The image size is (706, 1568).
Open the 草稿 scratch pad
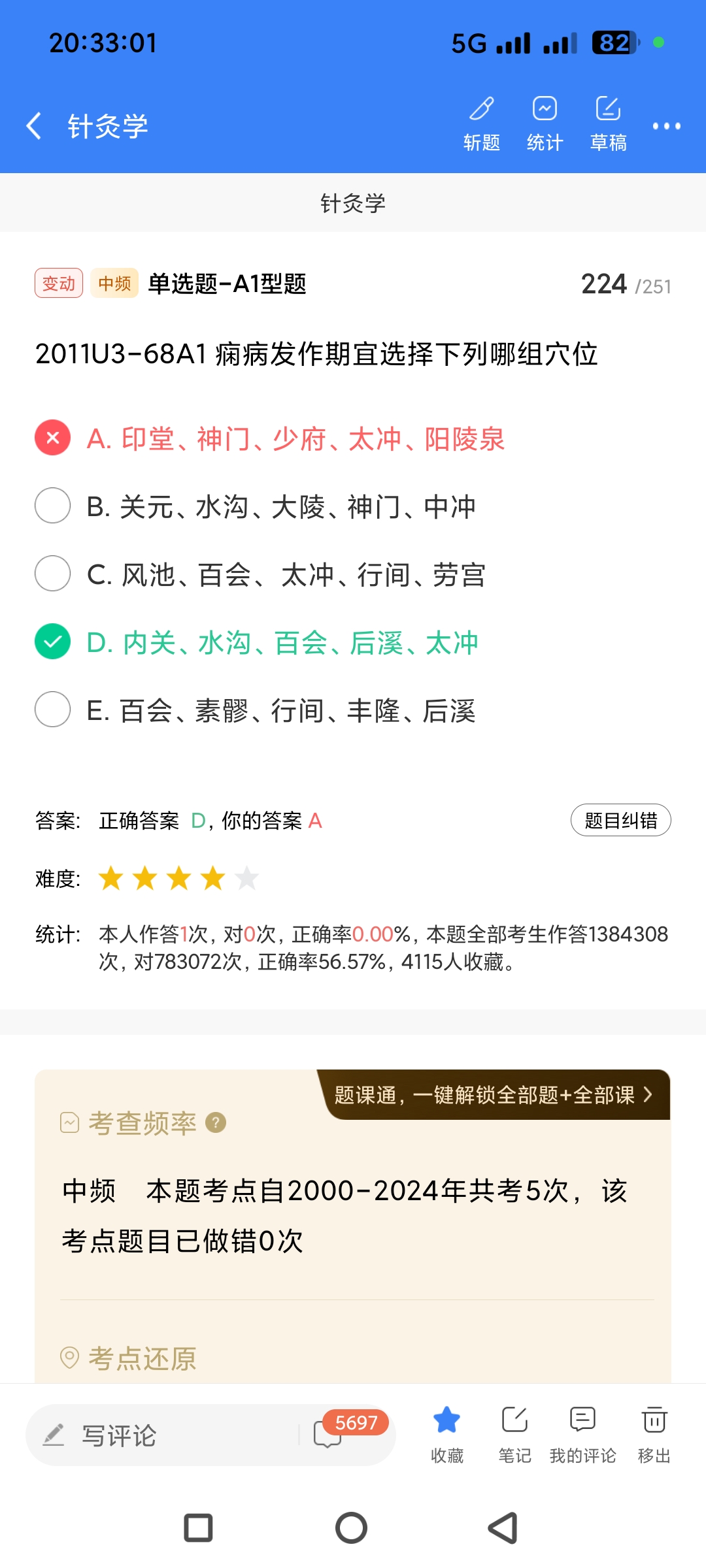pyautogui.click(x=608, y=124)
